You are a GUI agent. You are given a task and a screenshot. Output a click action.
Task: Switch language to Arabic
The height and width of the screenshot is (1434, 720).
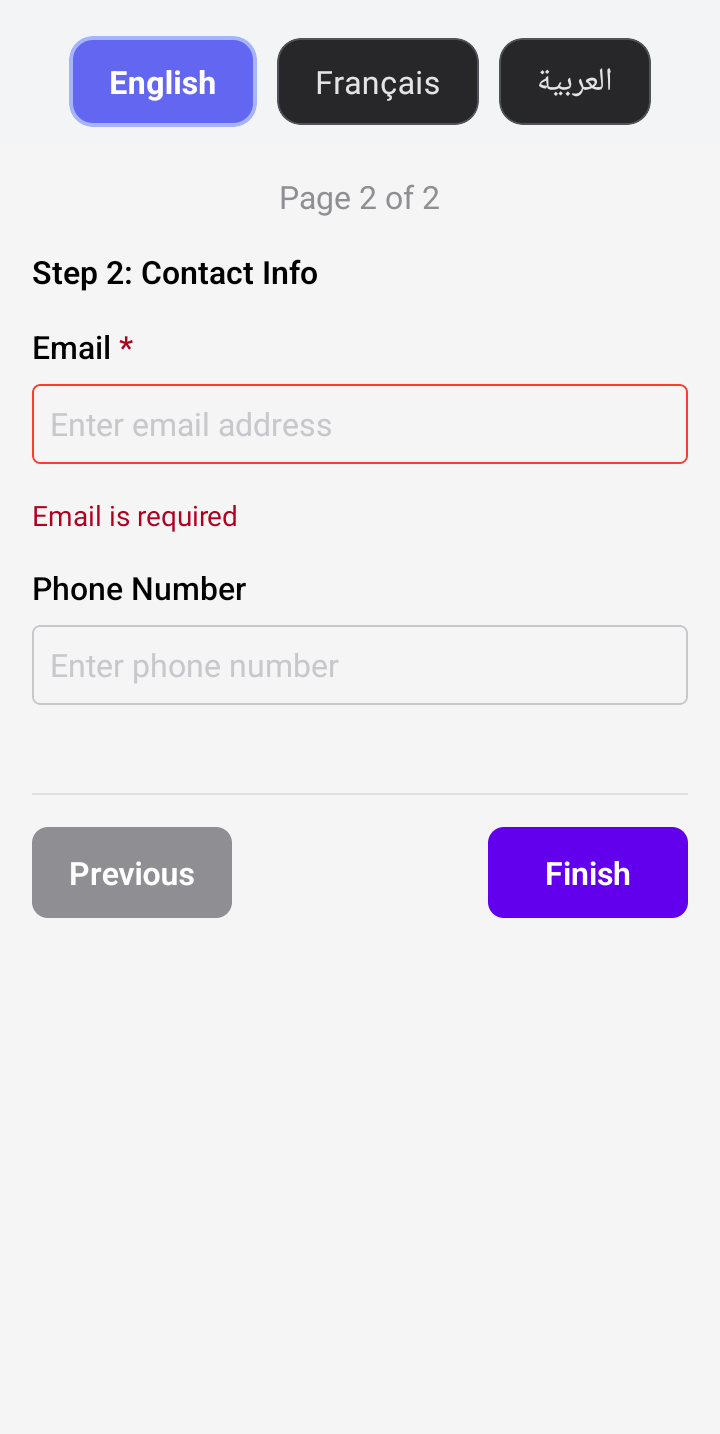click(x=575, y=82)
